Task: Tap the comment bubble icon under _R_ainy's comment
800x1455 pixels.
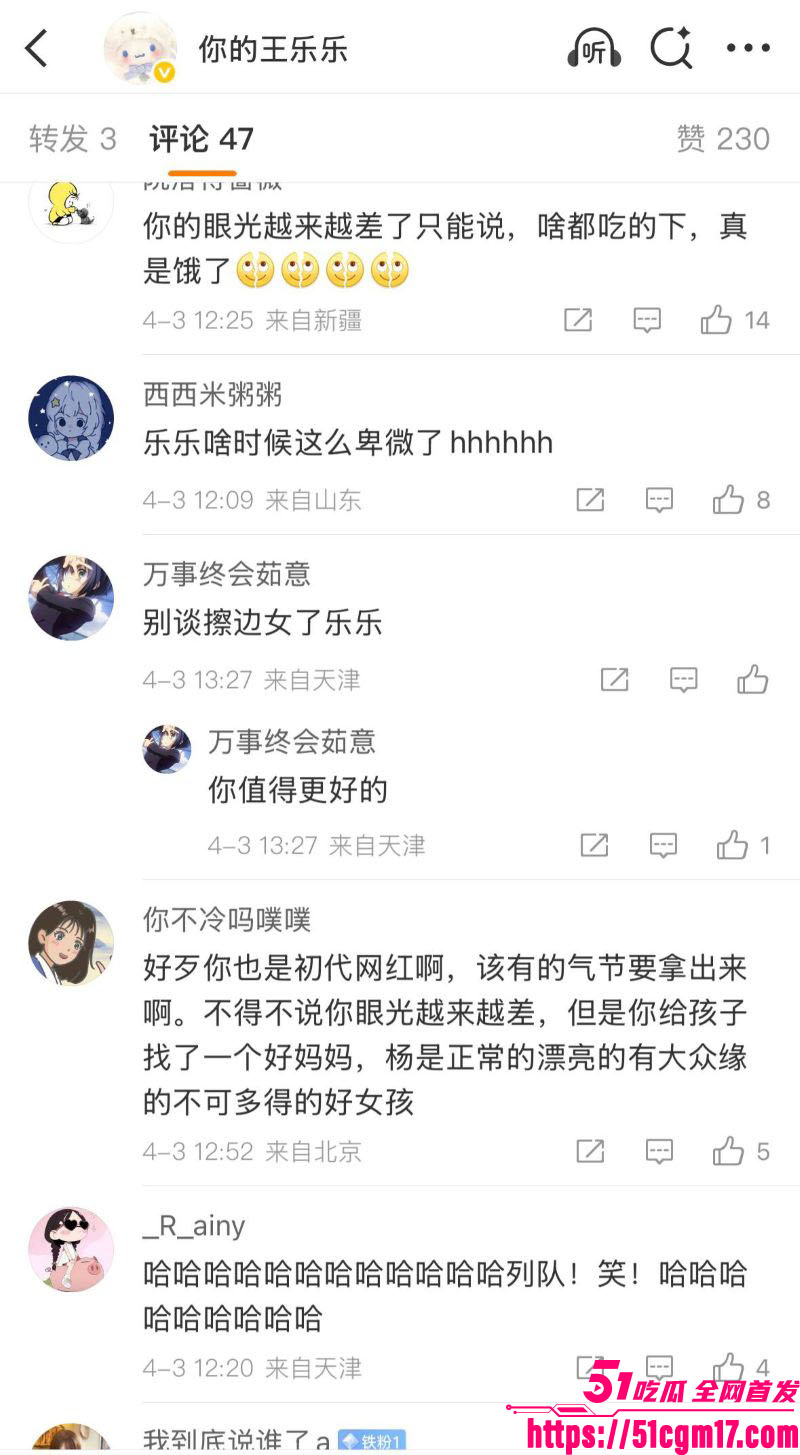Action: [x=659, y=1367]
